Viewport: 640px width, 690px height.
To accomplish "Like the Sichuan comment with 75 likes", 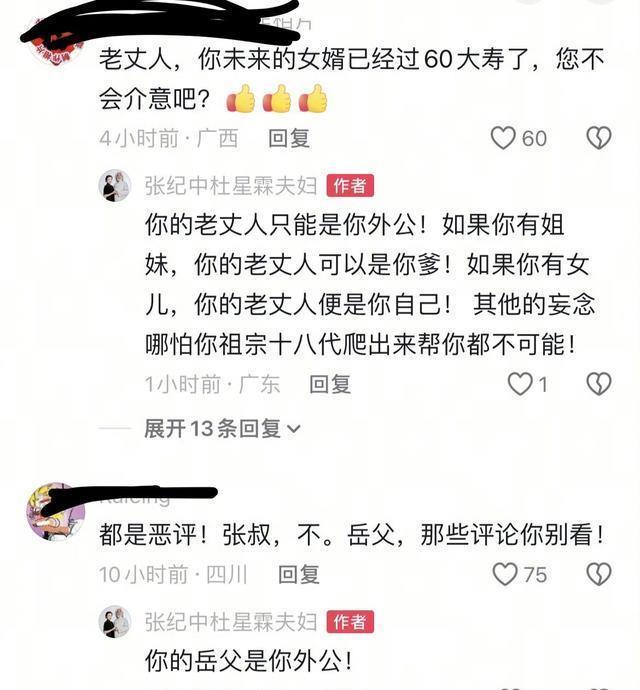I will (x=506, y=574).
